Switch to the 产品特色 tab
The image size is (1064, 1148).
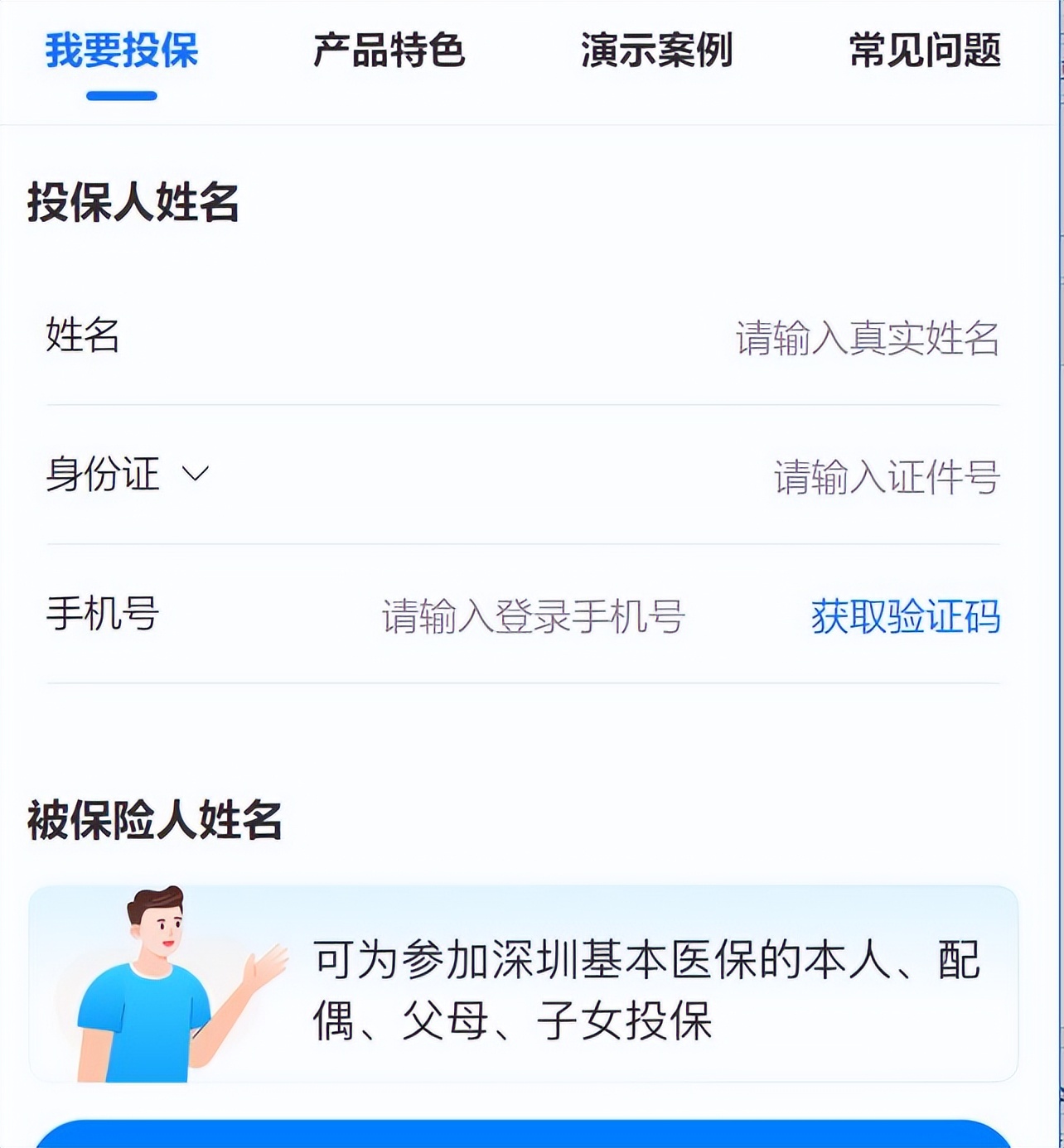pos(388,51)
